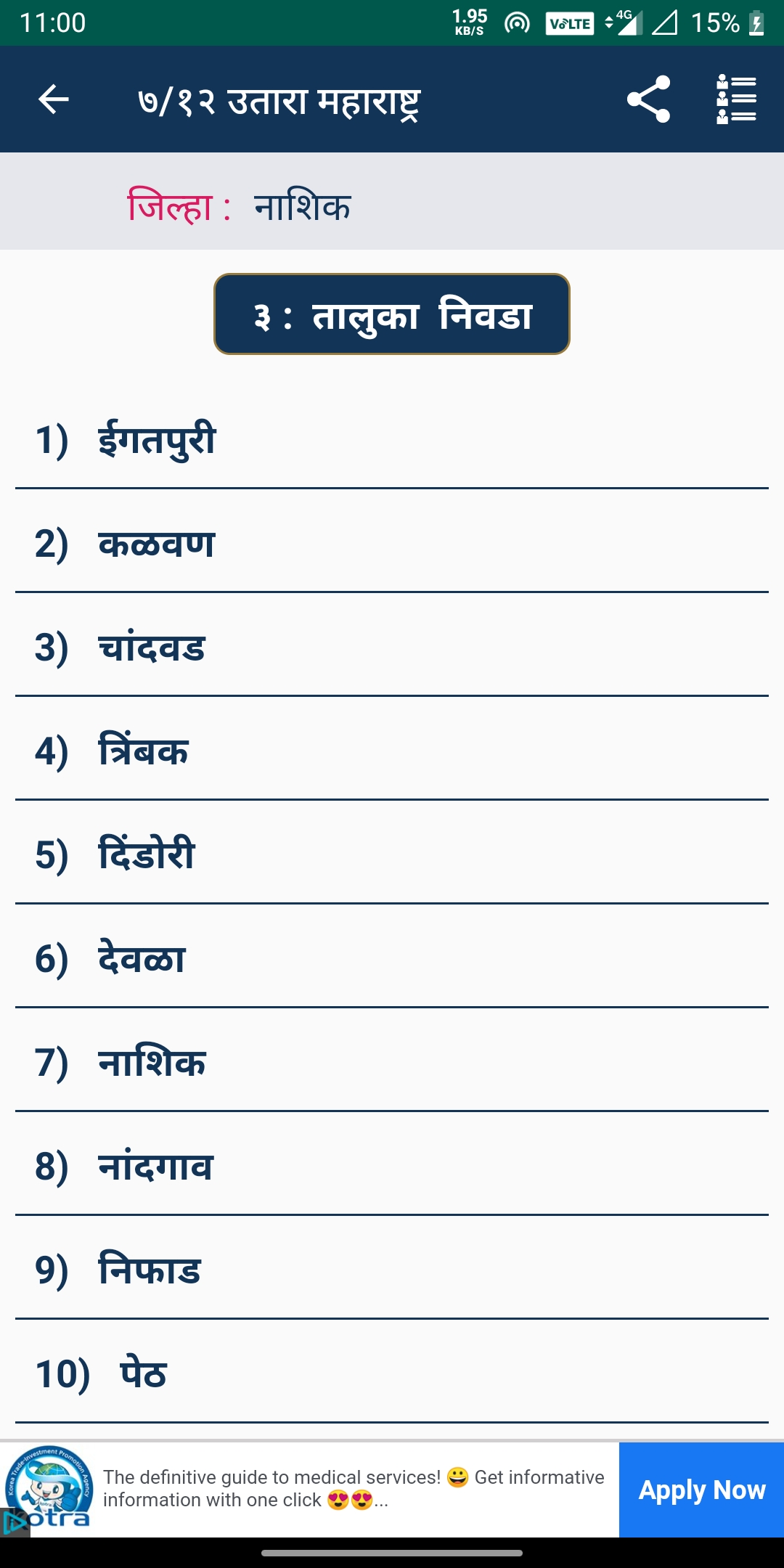This screenshot has width=784, height=1568.
Task: Open नांदगाव taluka
Action: coord(392,1164)
